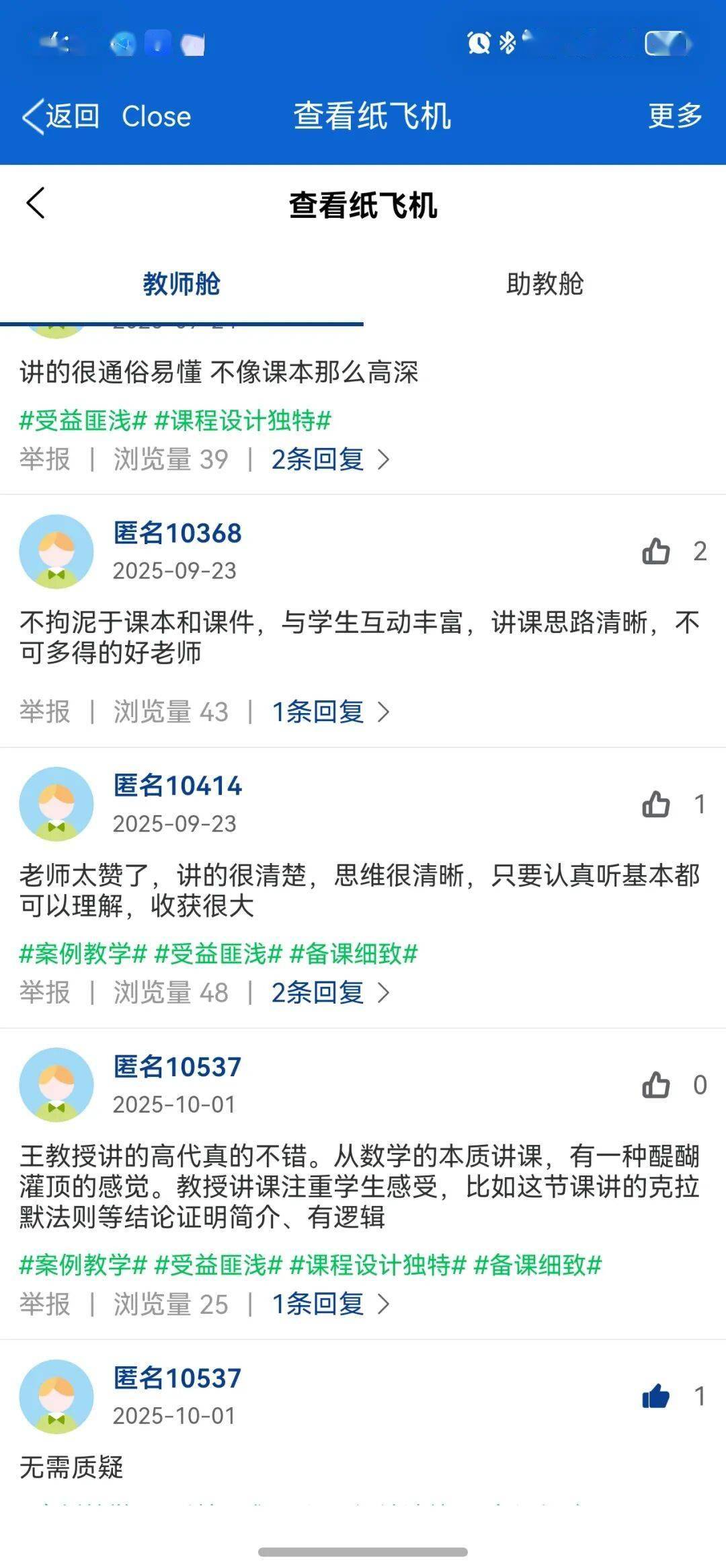Select the 教师舱 tab

[x=182, y=284]
